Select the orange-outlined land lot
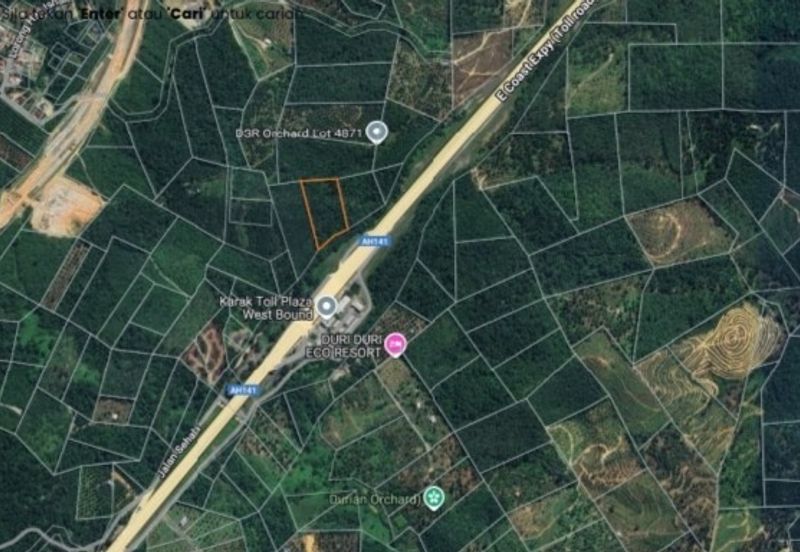This screenshot has height=552, width=800. click(x=324, y=212)
